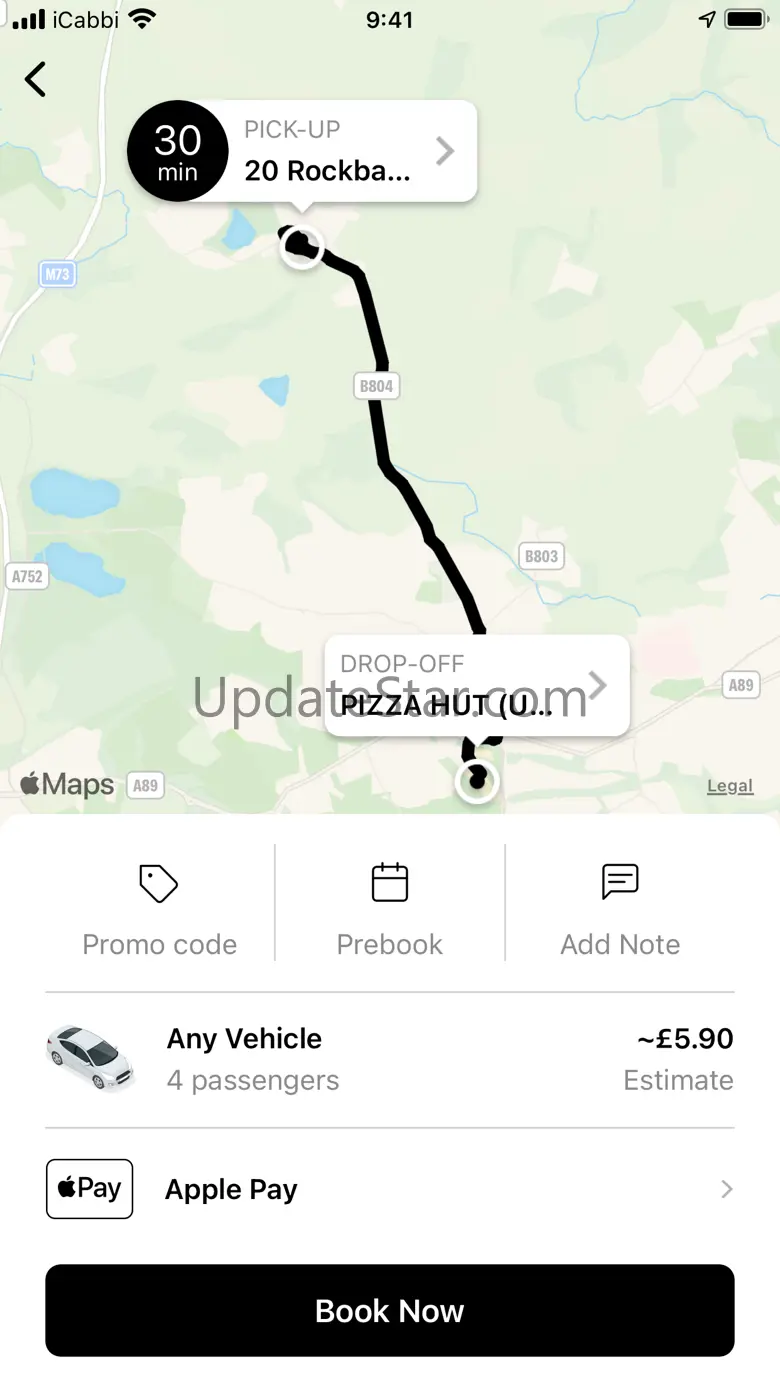Confirm the ride with Book Now
The image size is (780, 1387).
tap(390, 1310)
